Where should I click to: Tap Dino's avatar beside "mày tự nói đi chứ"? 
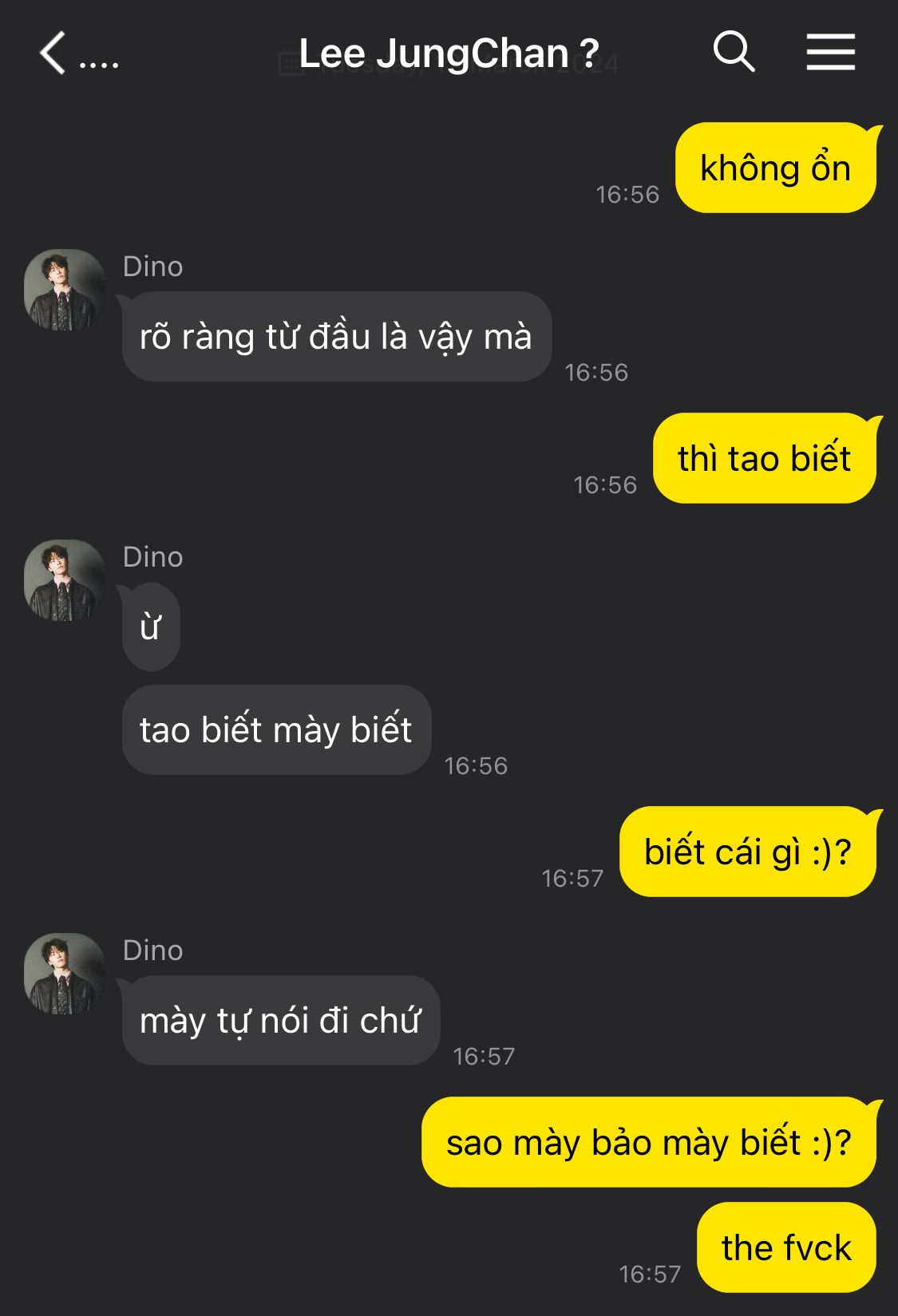click(x=65, y=974)
